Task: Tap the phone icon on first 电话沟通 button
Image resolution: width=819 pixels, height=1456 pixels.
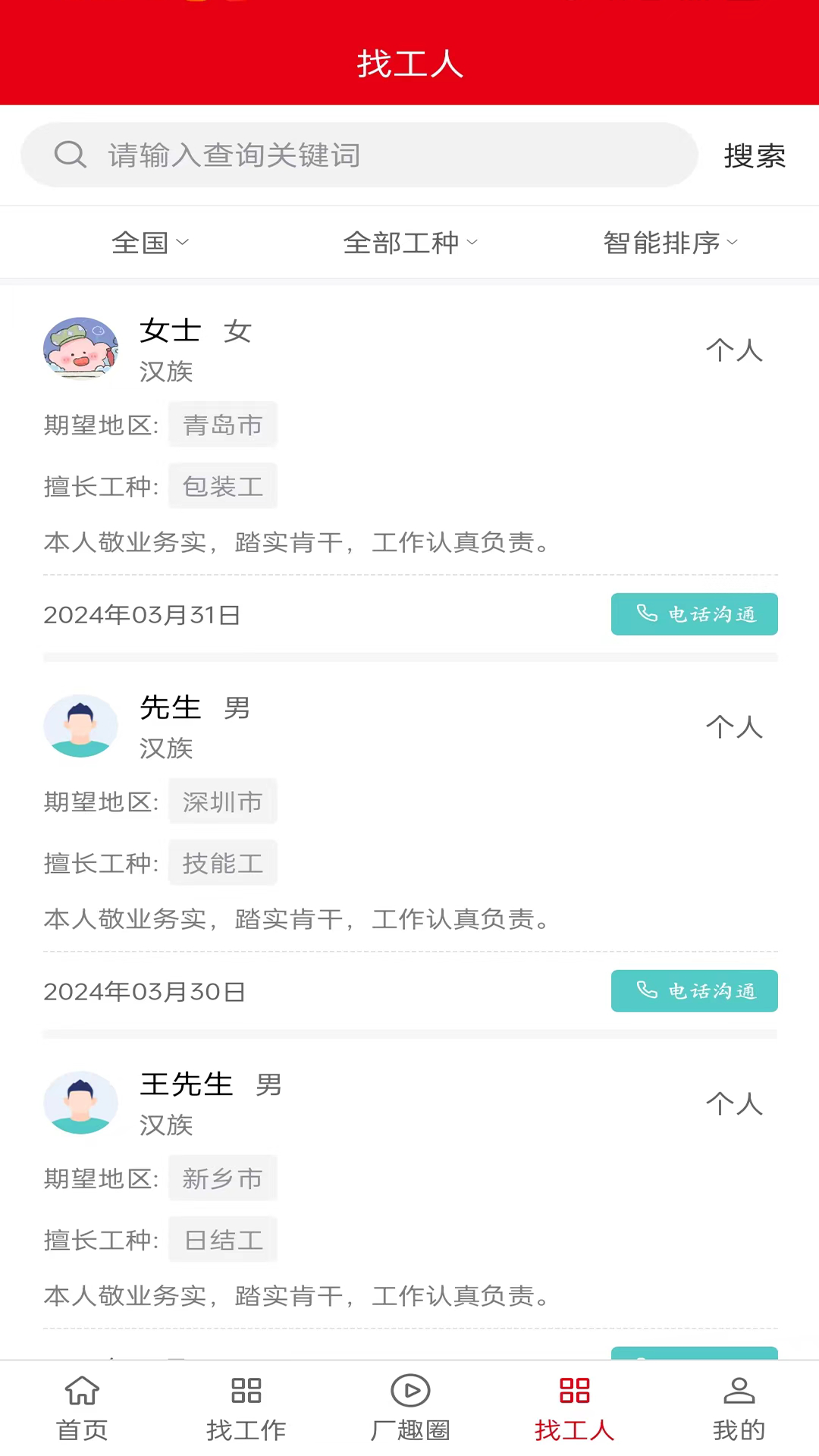Action: pyautogui.click(x=647, y=613)
